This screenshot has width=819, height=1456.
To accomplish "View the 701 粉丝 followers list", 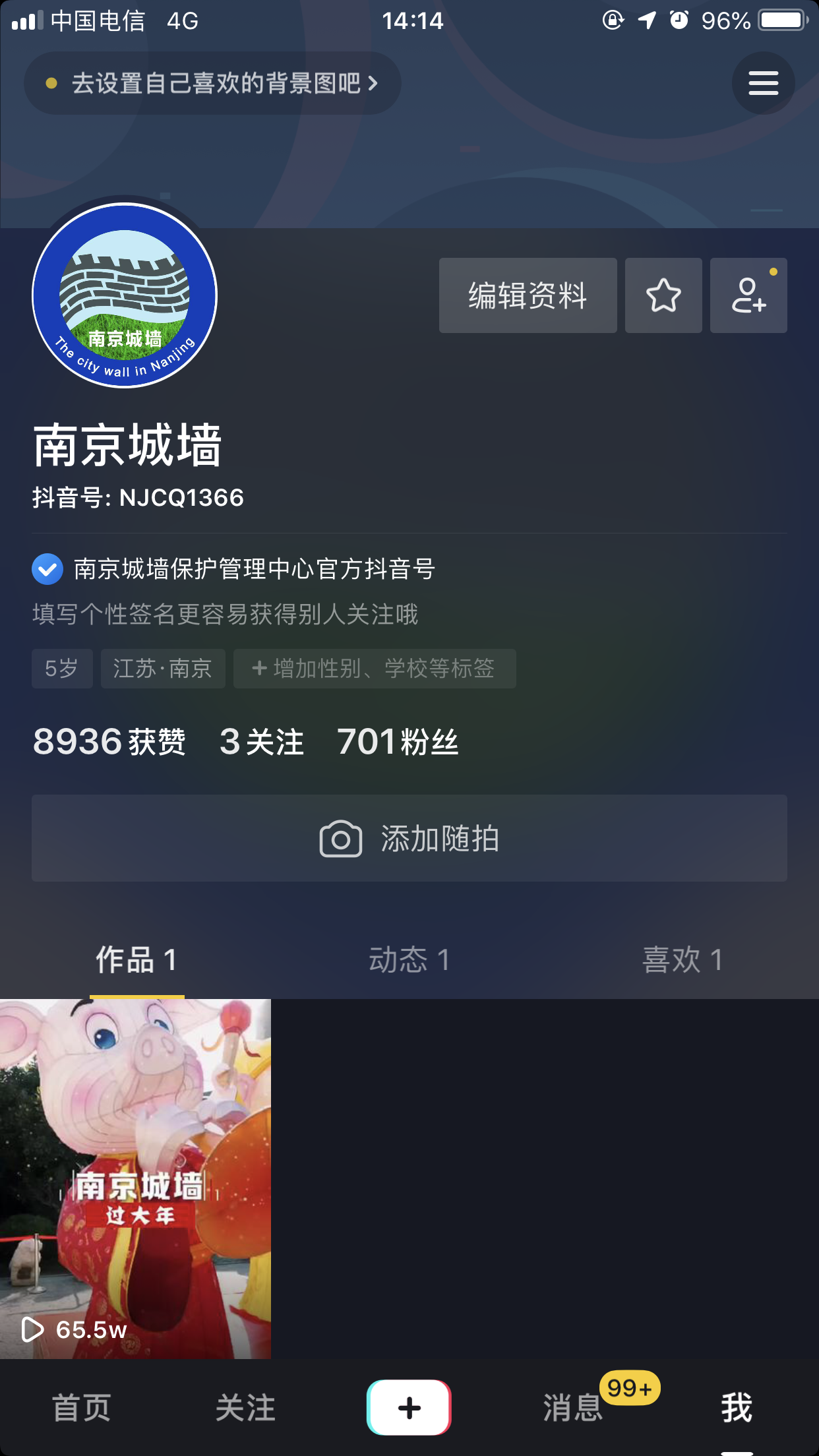I will pos(398,742).
